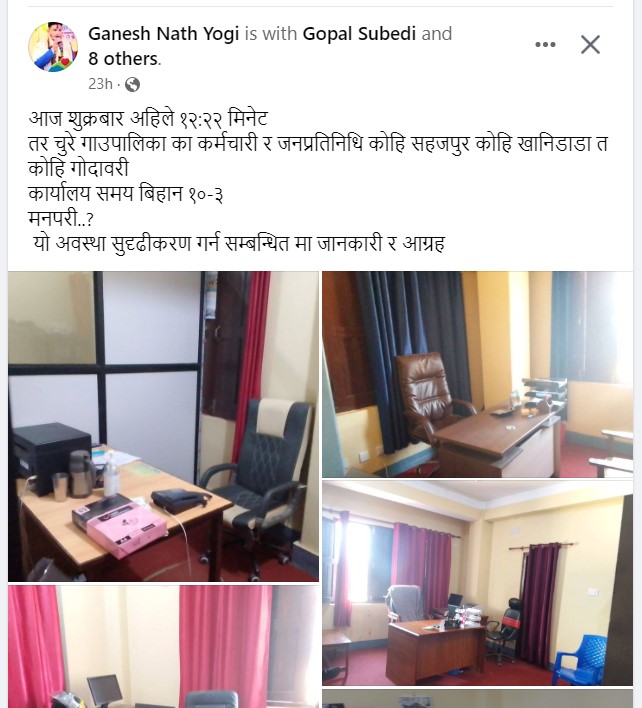Open photo of desk with pink box
Screen dimensions: 642x708
[x=163, y=426]
